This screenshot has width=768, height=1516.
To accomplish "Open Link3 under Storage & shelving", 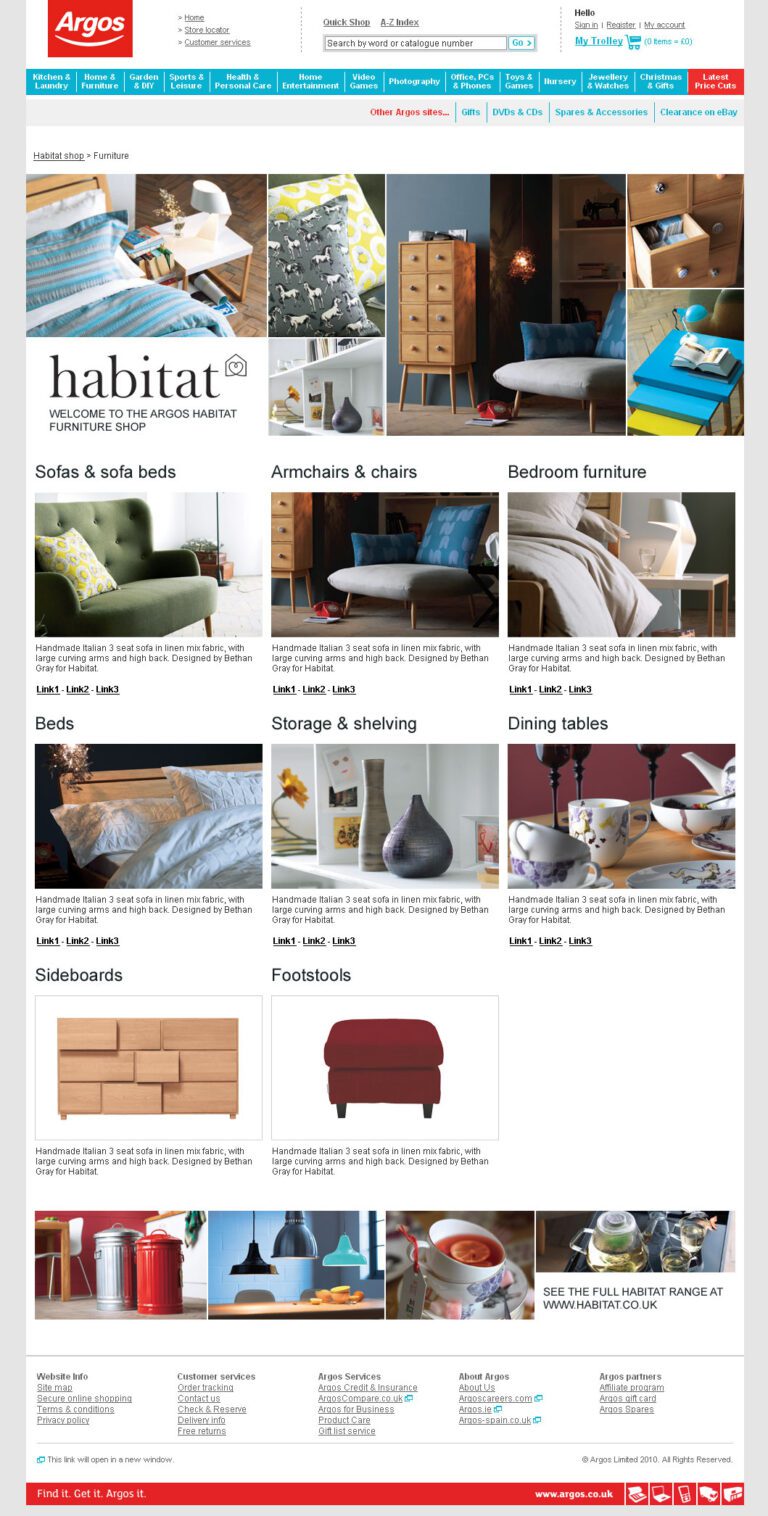I will click(x=344, y=941).
